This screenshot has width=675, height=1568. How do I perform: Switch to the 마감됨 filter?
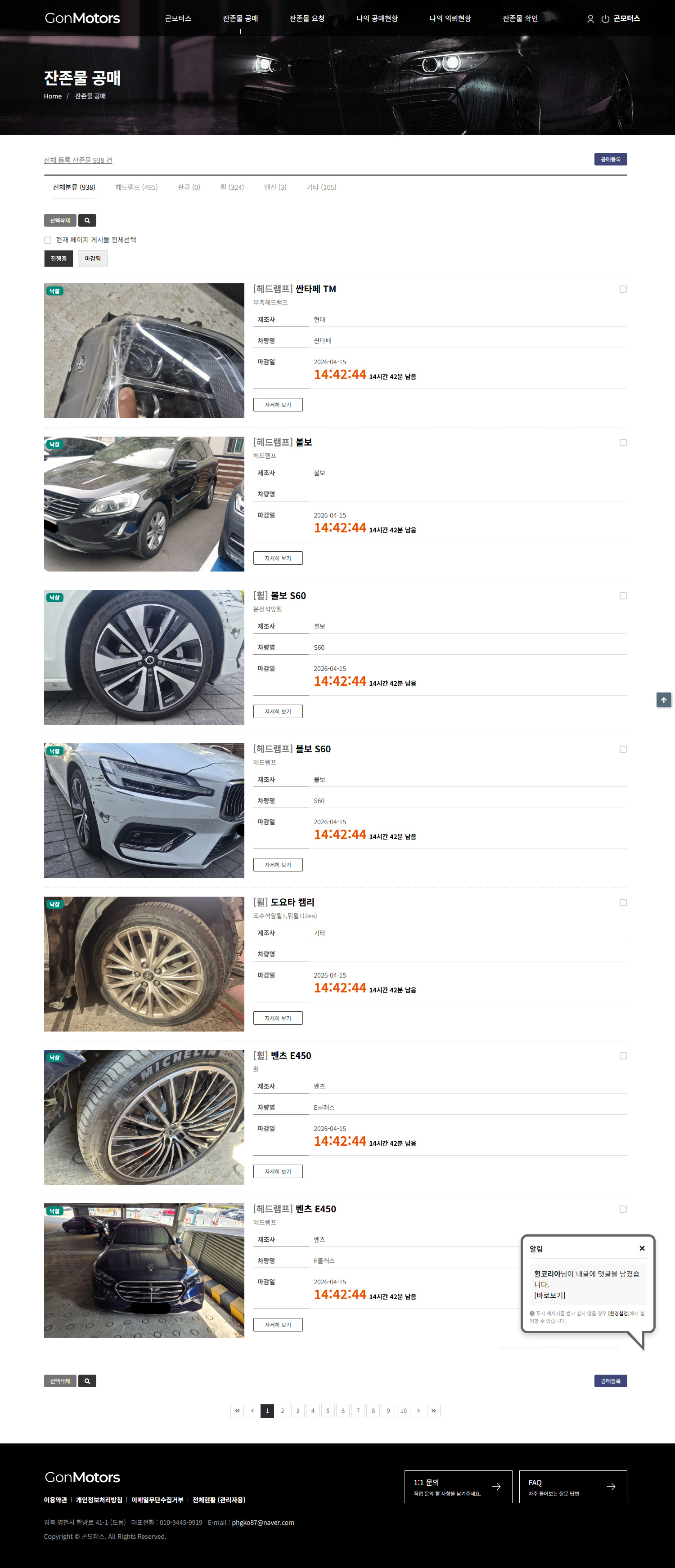pyautogui.click(x=93, y=259)
